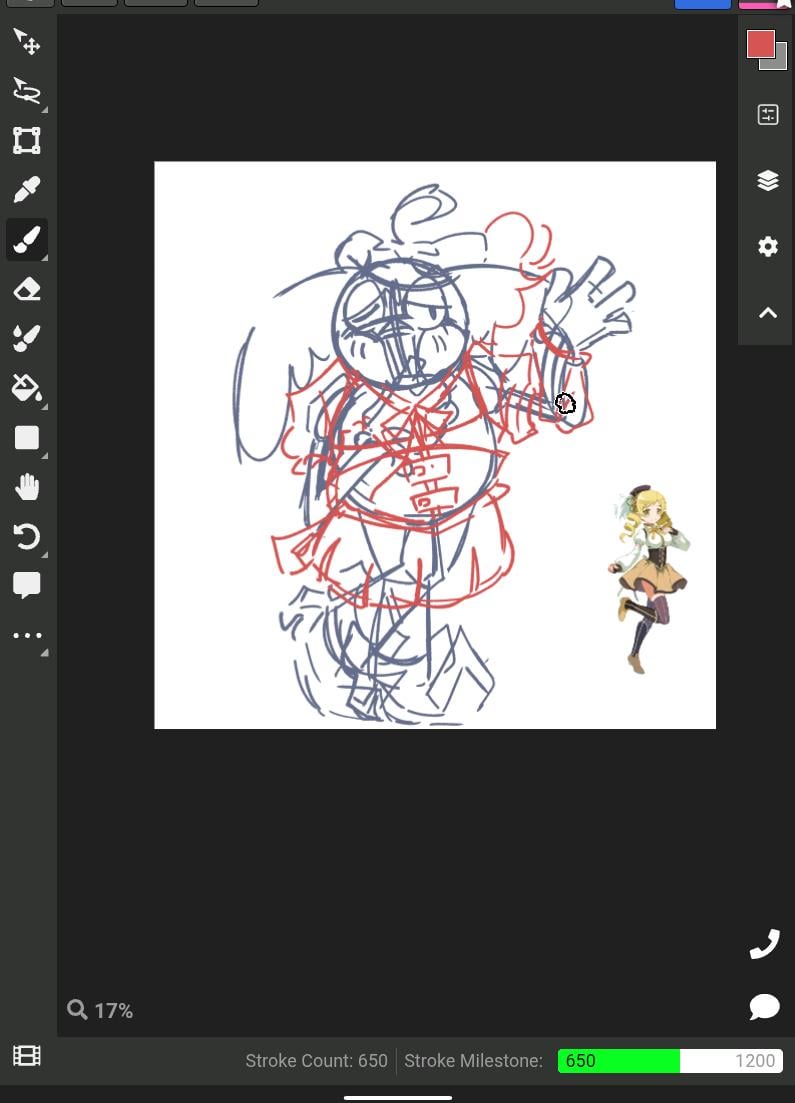Select the move tool
795x1103 pixels.
coord(27,42)
